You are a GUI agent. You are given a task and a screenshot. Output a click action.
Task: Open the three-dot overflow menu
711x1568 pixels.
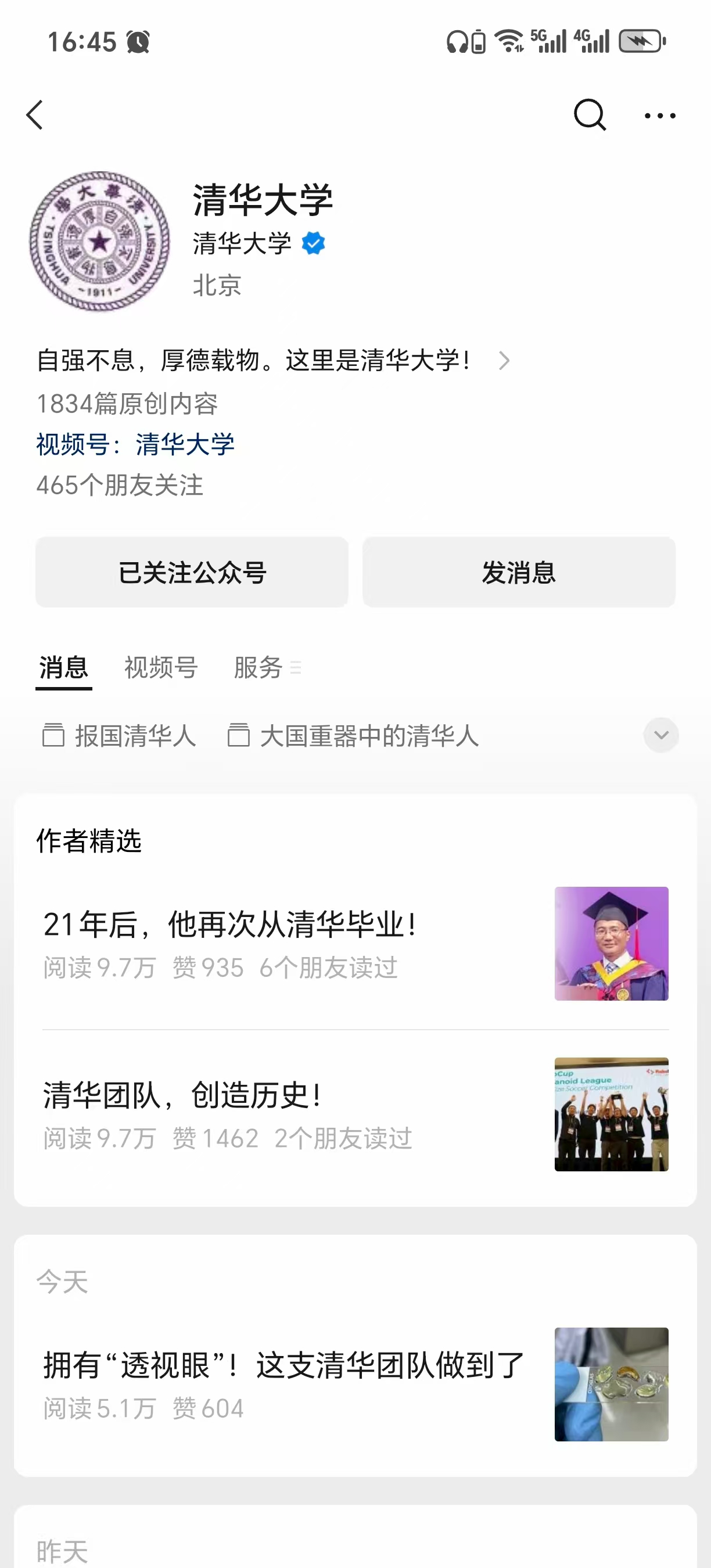pos(660,115)
